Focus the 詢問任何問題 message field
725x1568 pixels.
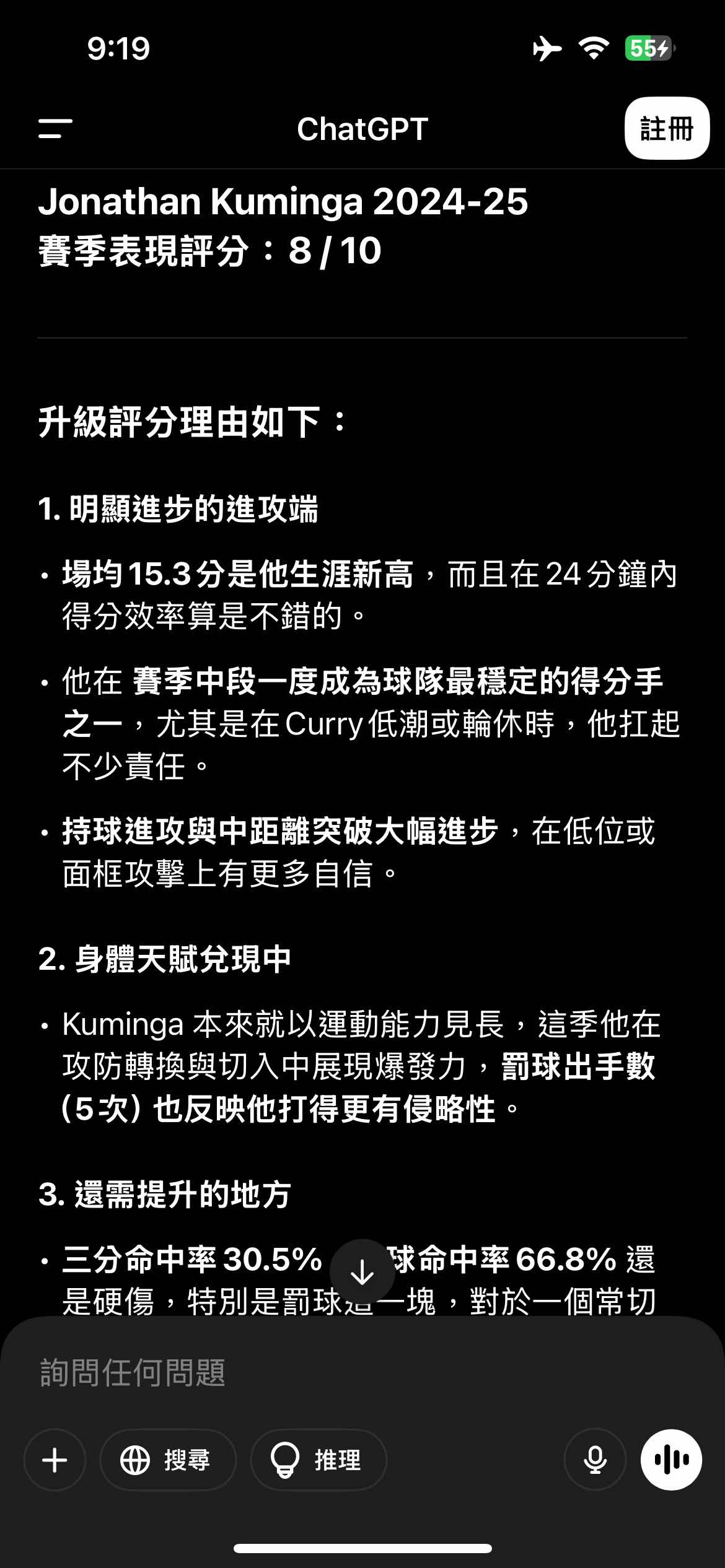tap(362, 1373)
